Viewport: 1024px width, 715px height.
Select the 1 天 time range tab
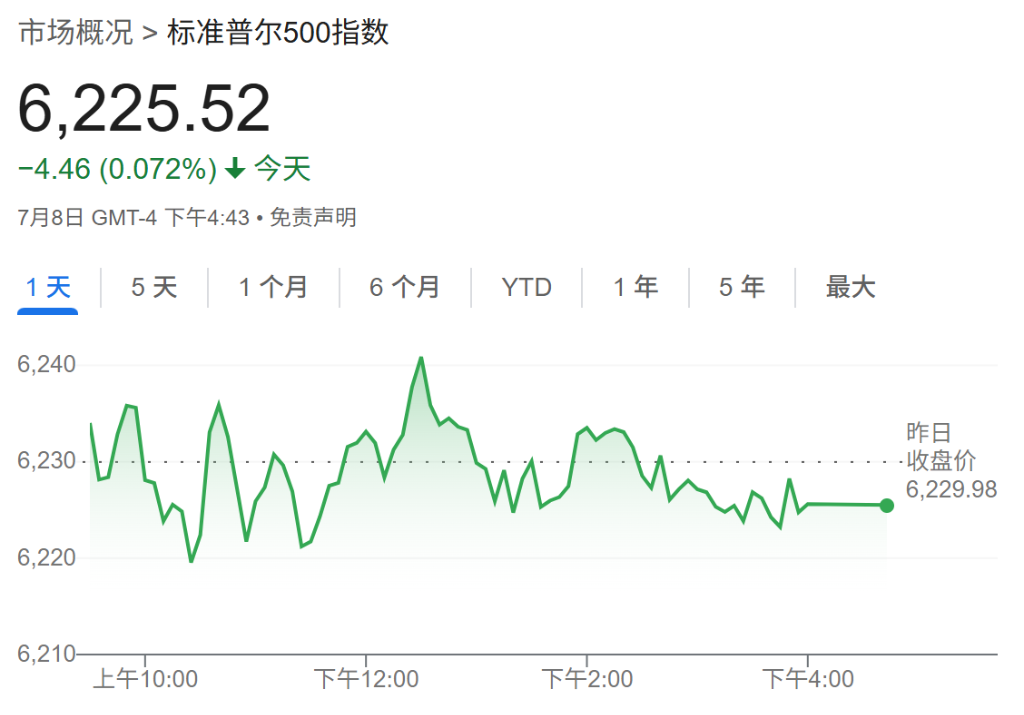point(48,288)
